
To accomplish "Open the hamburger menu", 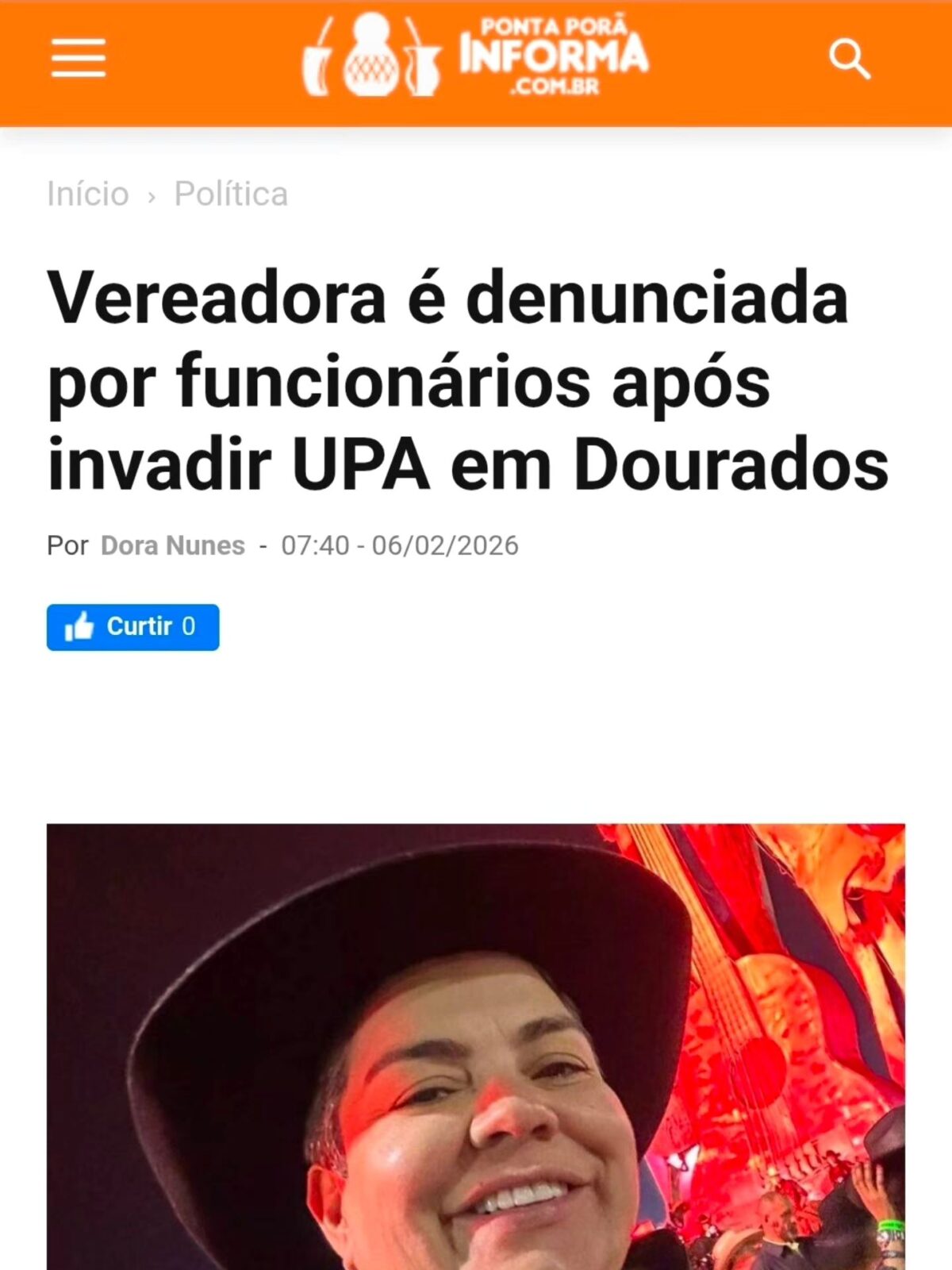I will [x=79, y=58].
